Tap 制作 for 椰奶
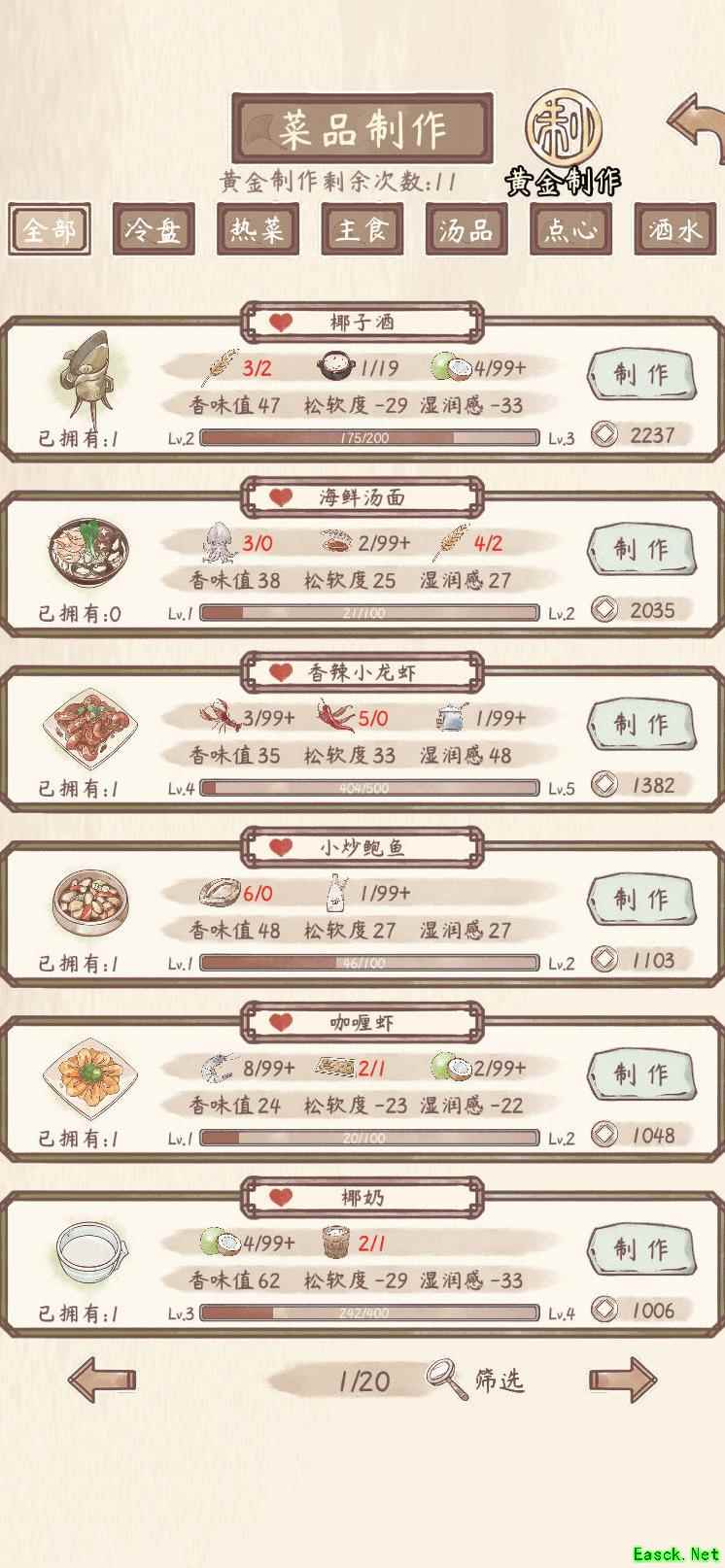725x1568 pixels. pyautogui.click(x=640, y=1248)
